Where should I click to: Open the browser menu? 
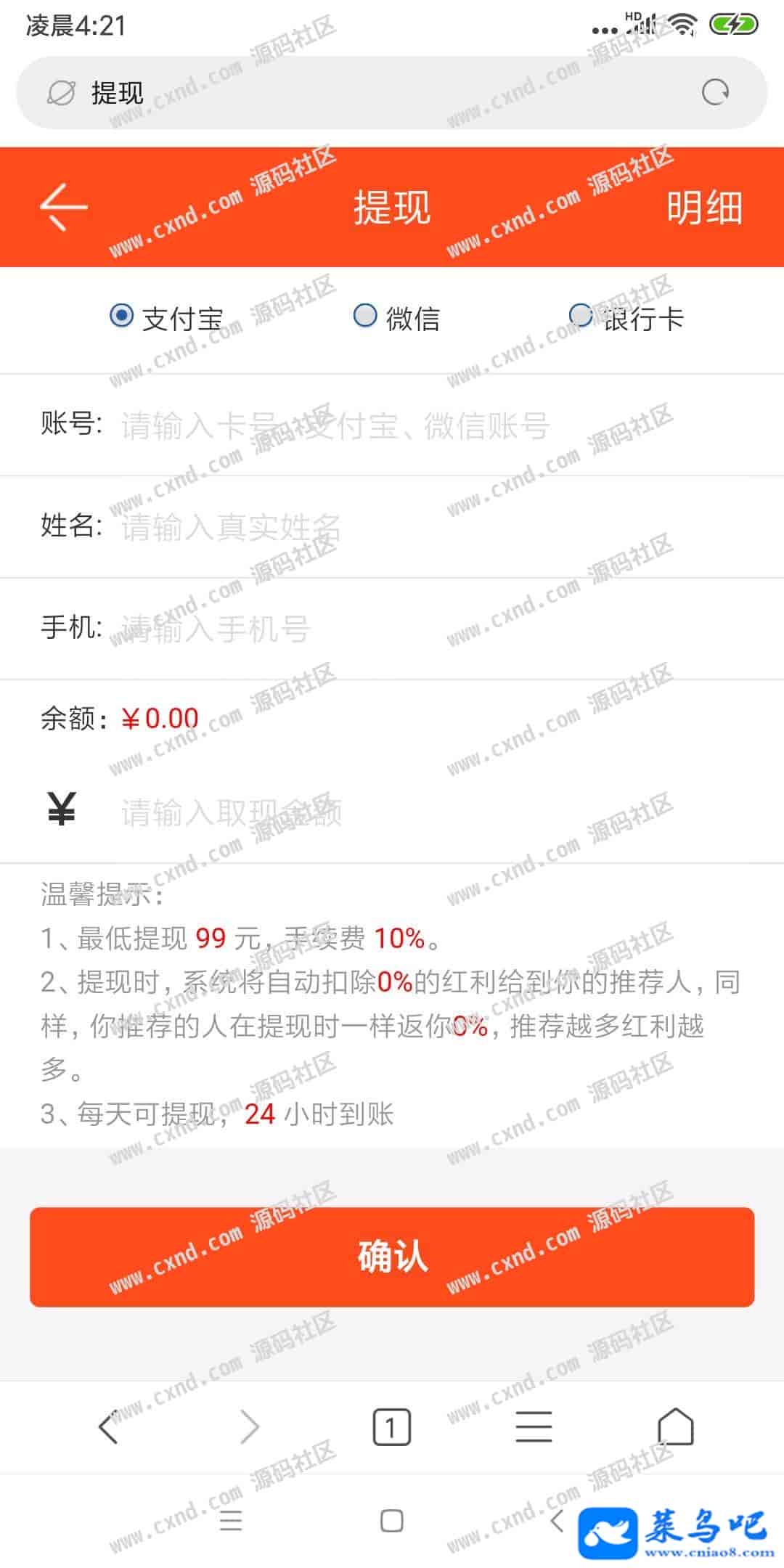[534, 1428]
